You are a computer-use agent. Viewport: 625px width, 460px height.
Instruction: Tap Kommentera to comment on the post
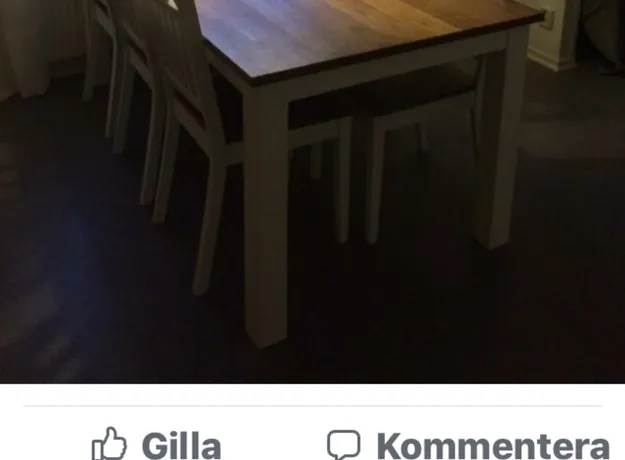click(x=469, y=444)
